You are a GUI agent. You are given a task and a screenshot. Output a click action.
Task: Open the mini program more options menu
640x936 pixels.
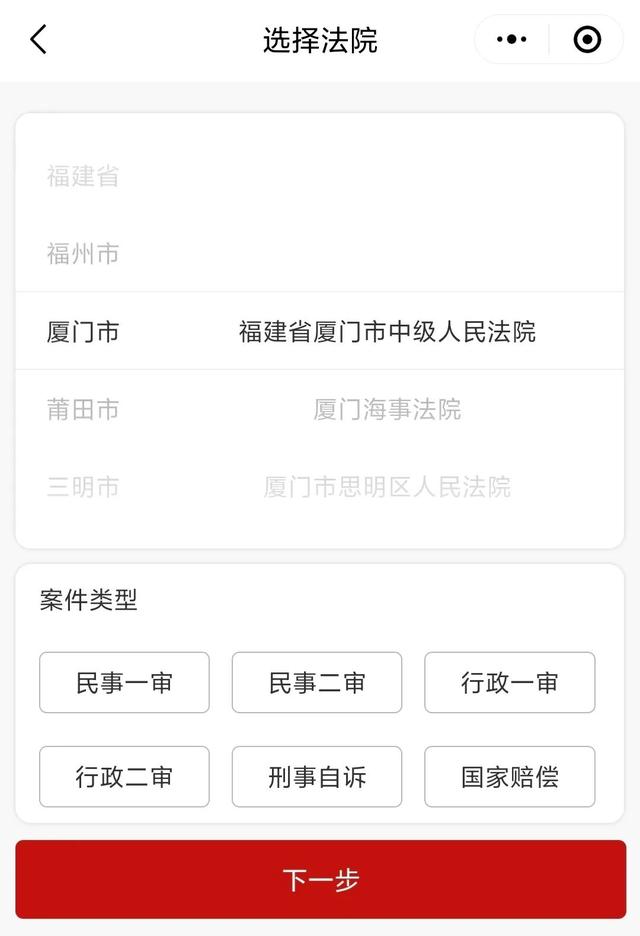(511, 40)
